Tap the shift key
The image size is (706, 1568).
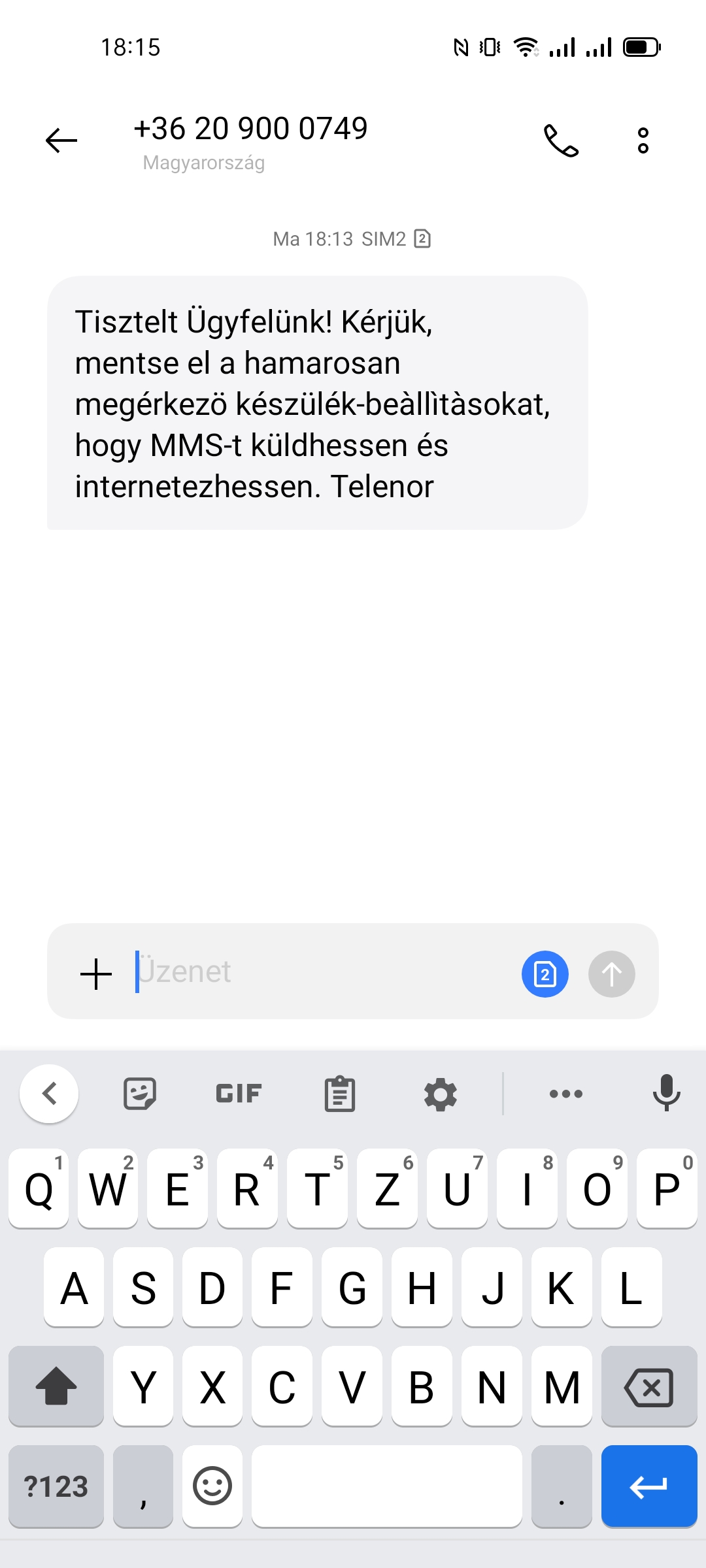[56, 1386]
